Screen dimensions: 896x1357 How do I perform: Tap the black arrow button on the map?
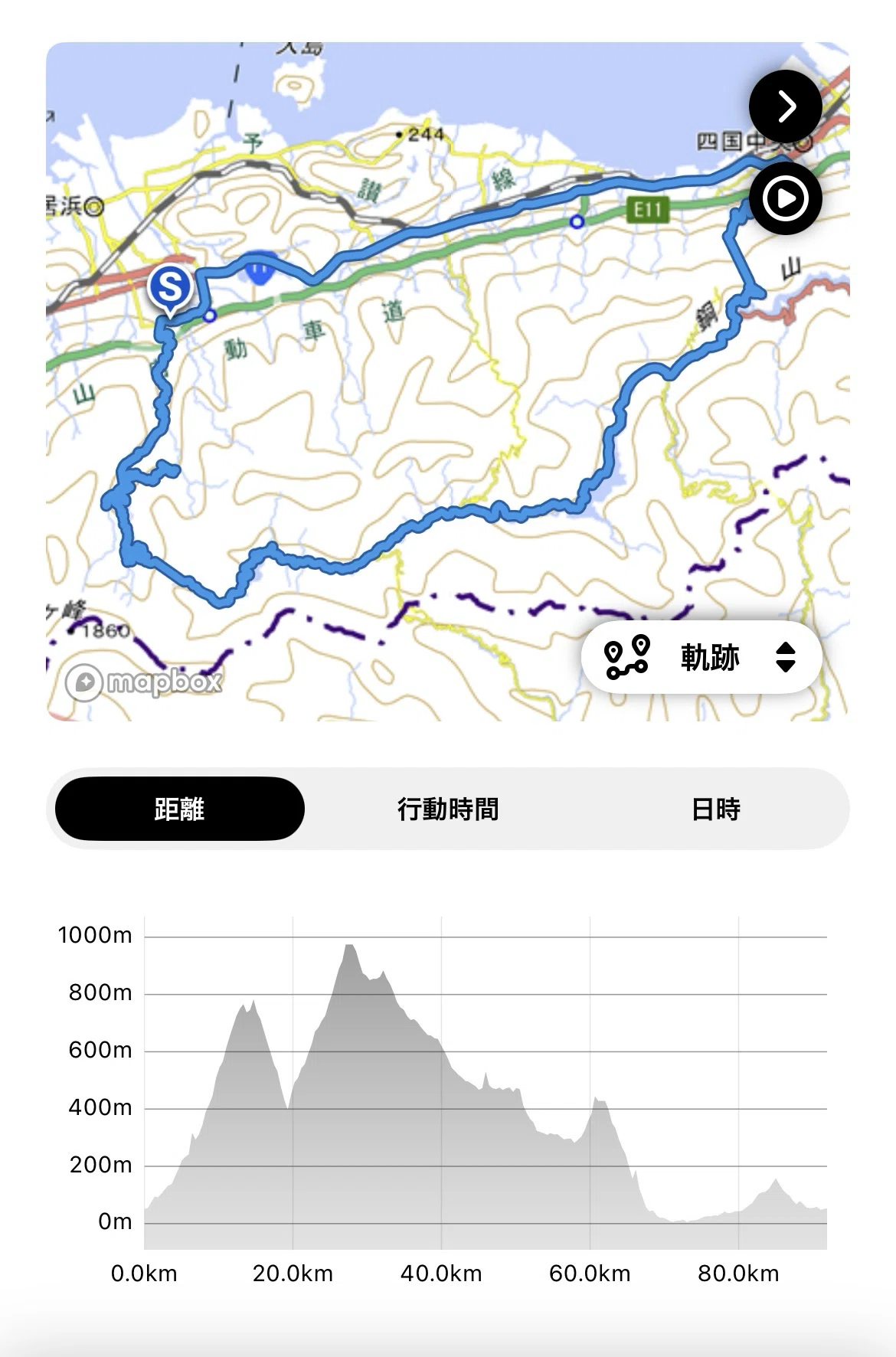(785, 106)
